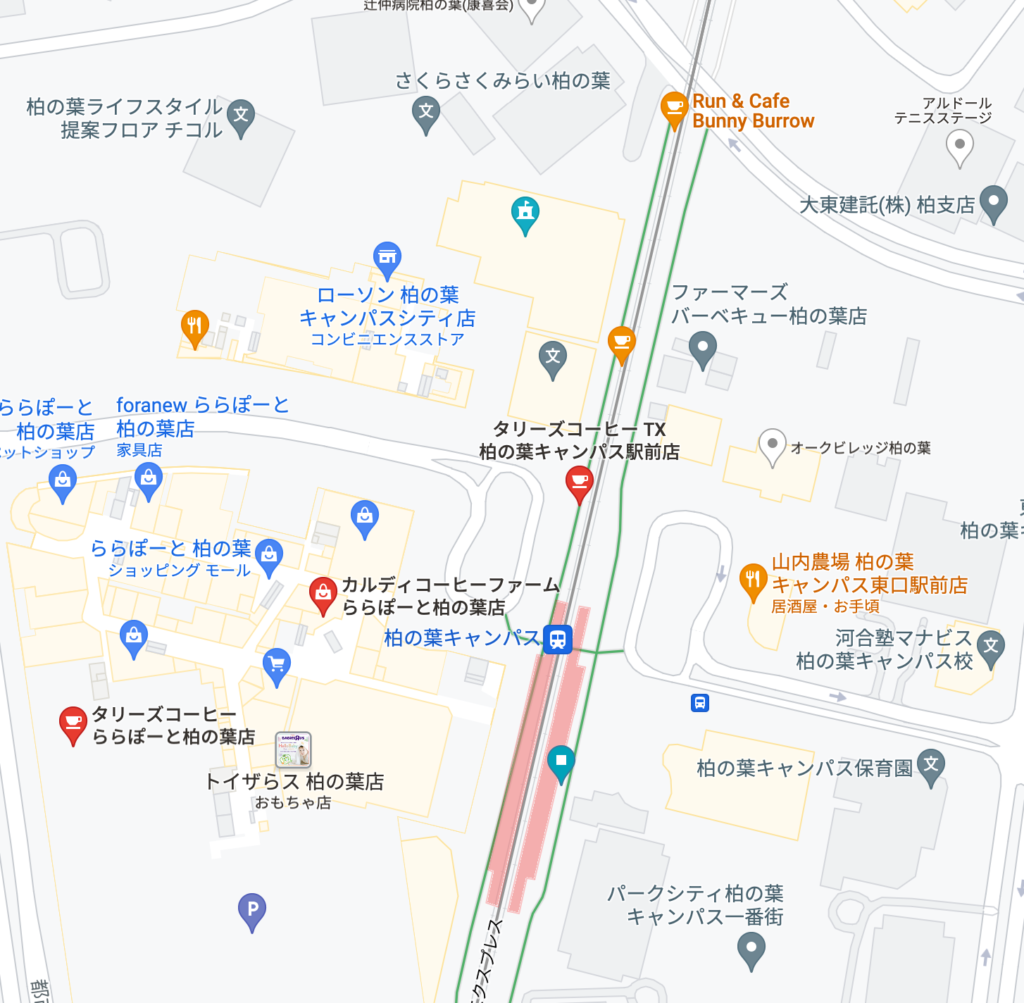Tap the 大東建託(株) 柏支店 marker

tap(993, 203)
